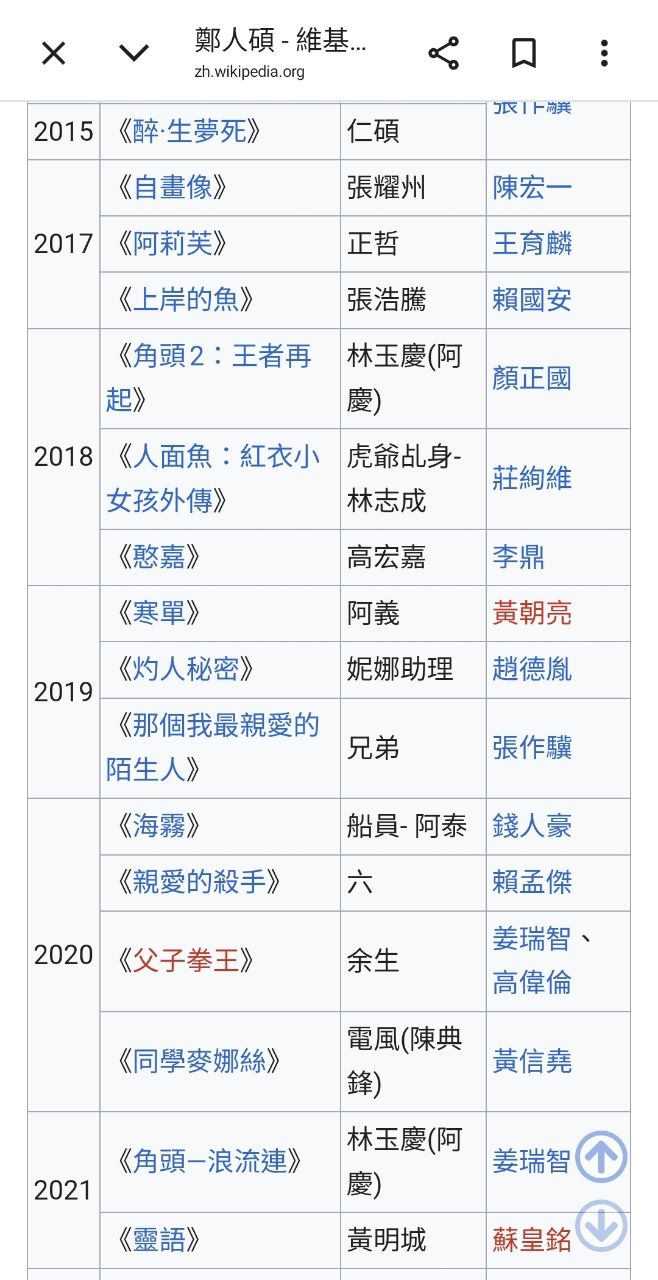Close the browser tab
This screenshot has width=658, height=1280.
(54, 53)
